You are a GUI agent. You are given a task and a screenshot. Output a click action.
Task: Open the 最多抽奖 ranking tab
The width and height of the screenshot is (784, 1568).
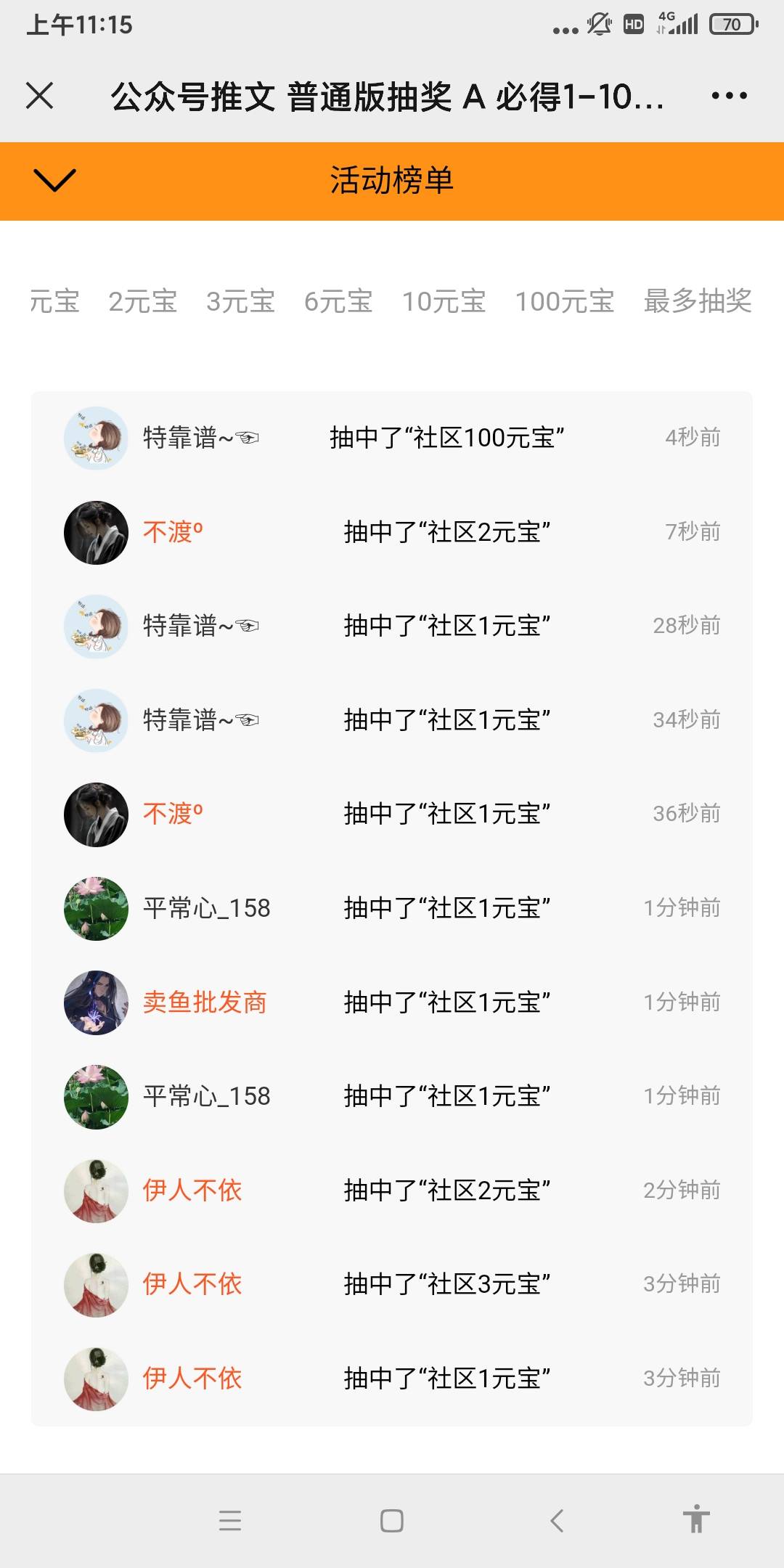[x=697, y=301]
